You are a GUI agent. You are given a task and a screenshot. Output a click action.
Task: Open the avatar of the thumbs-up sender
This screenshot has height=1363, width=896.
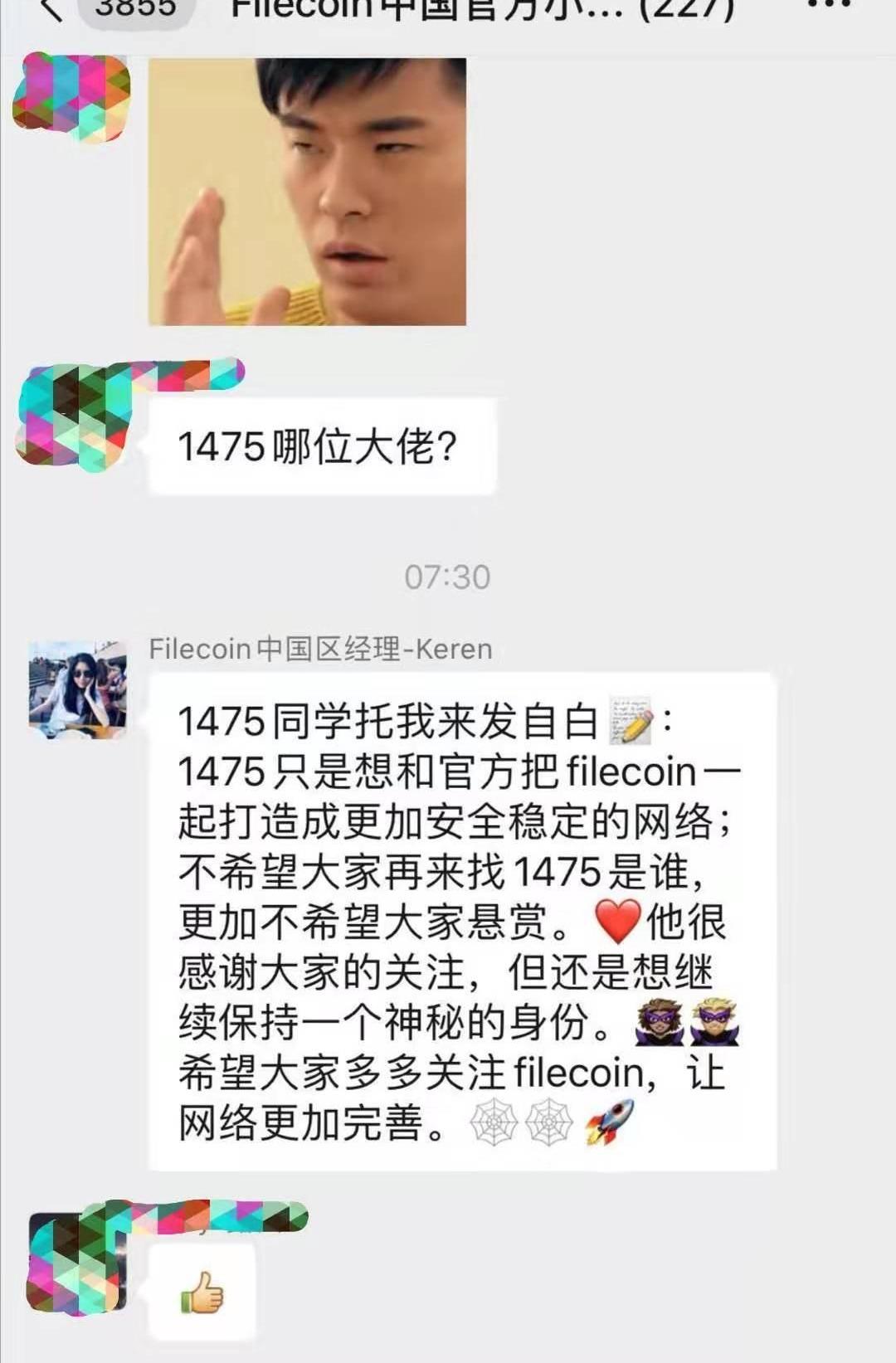(76, 1261)
